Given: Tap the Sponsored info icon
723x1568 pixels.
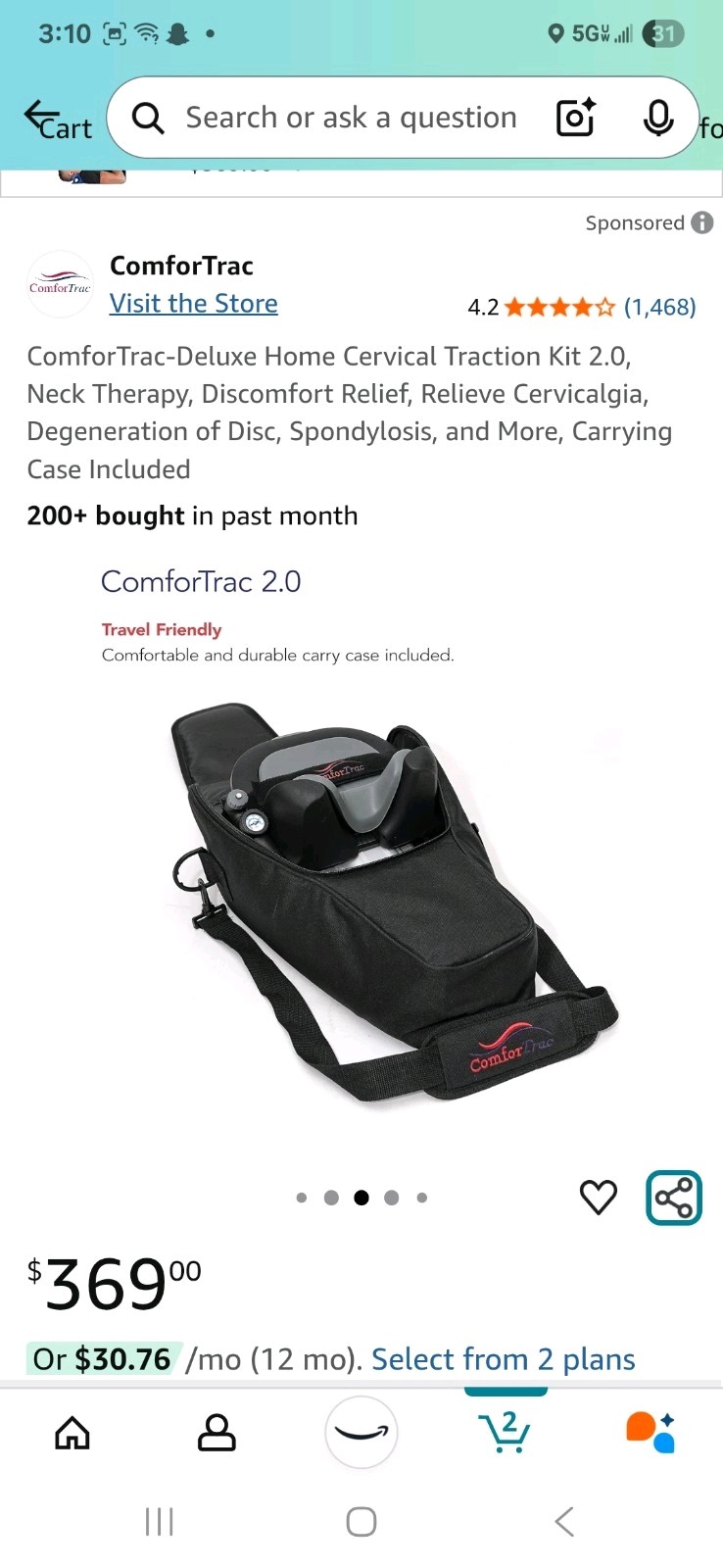Looking at the screenshot, I should (x=702, y=222).
